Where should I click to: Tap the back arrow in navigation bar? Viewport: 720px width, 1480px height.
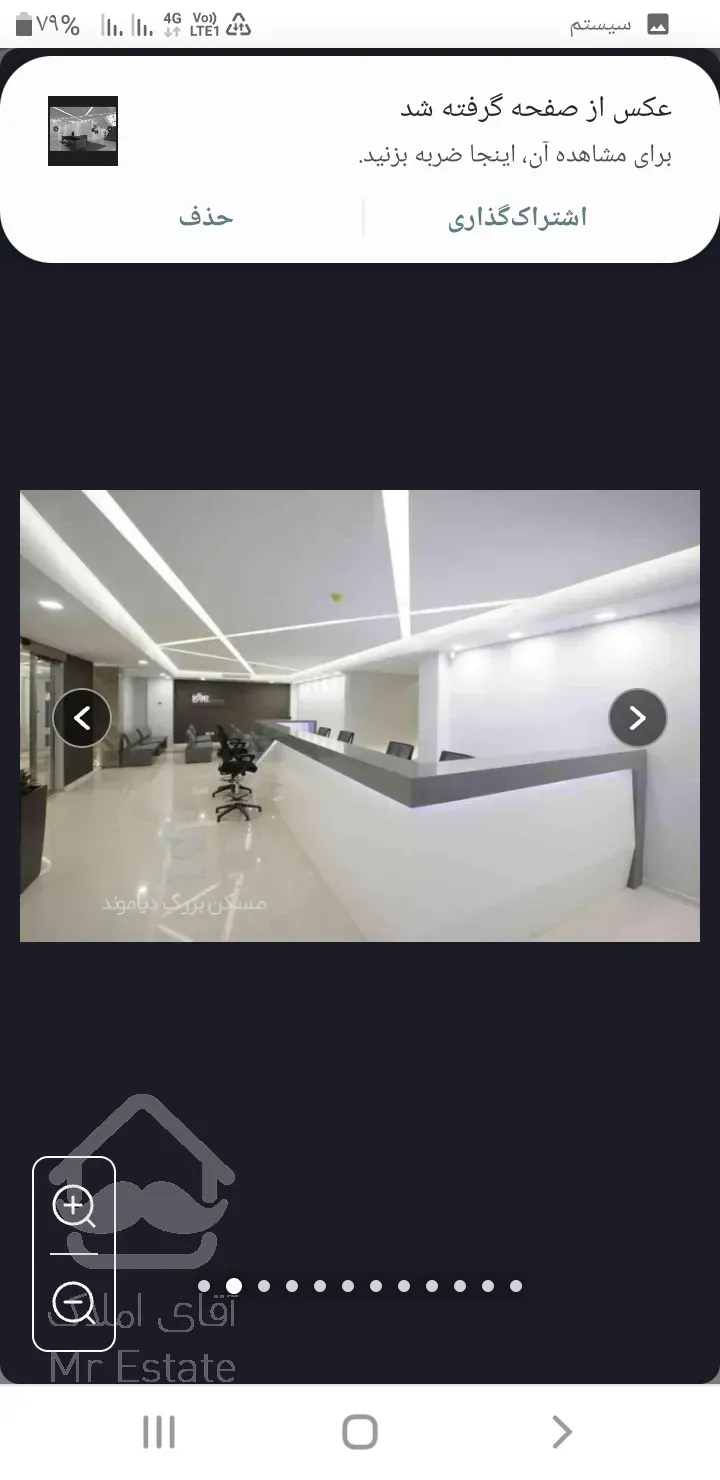point(560,1431)
